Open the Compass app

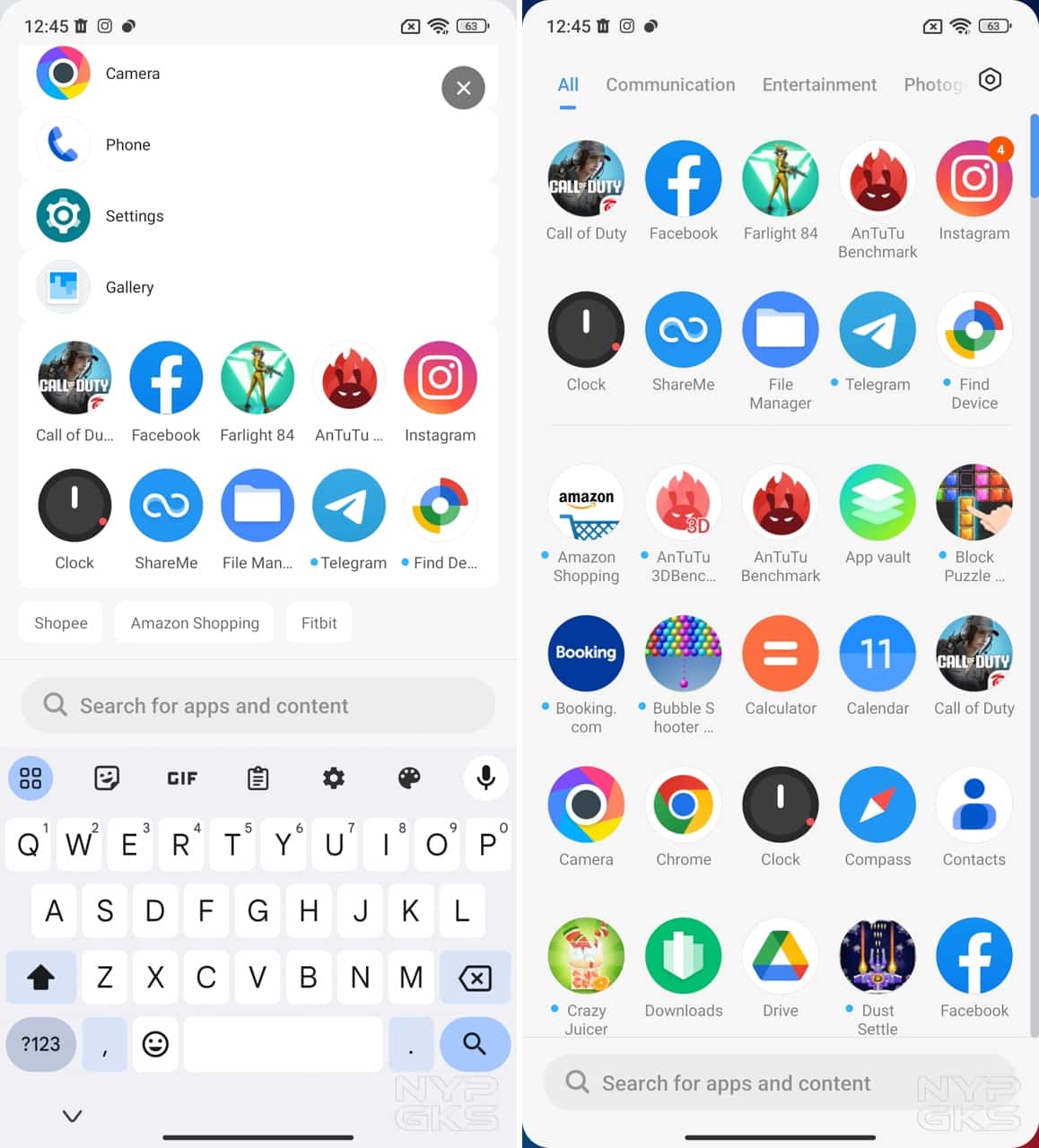(x=877, y=805)
